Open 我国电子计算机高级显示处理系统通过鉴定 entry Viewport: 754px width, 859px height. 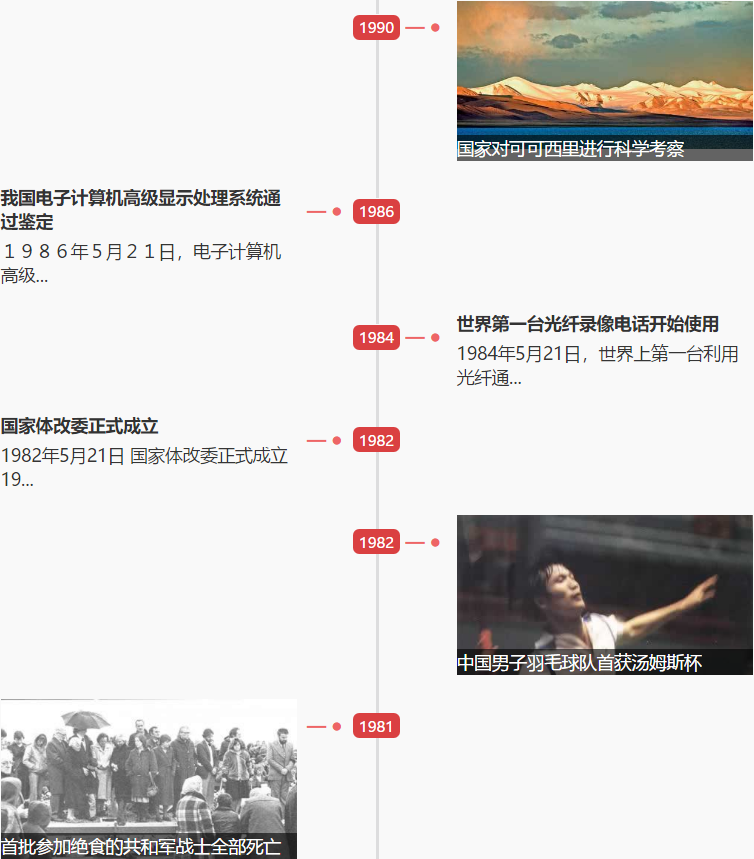pos(141,210)
